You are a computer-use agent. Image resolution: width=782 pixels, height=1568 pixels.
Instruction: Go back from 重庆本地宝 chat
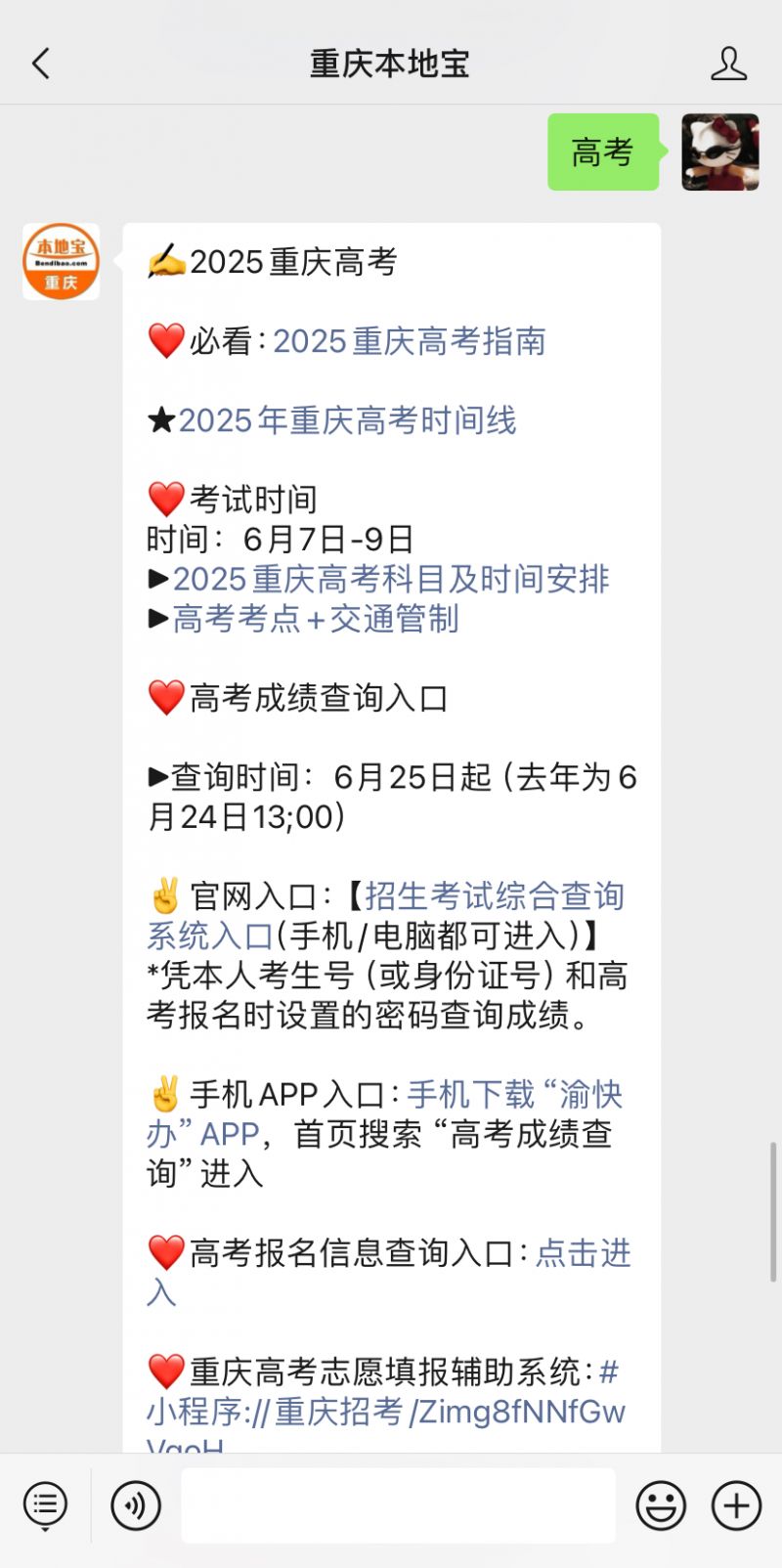41,65
